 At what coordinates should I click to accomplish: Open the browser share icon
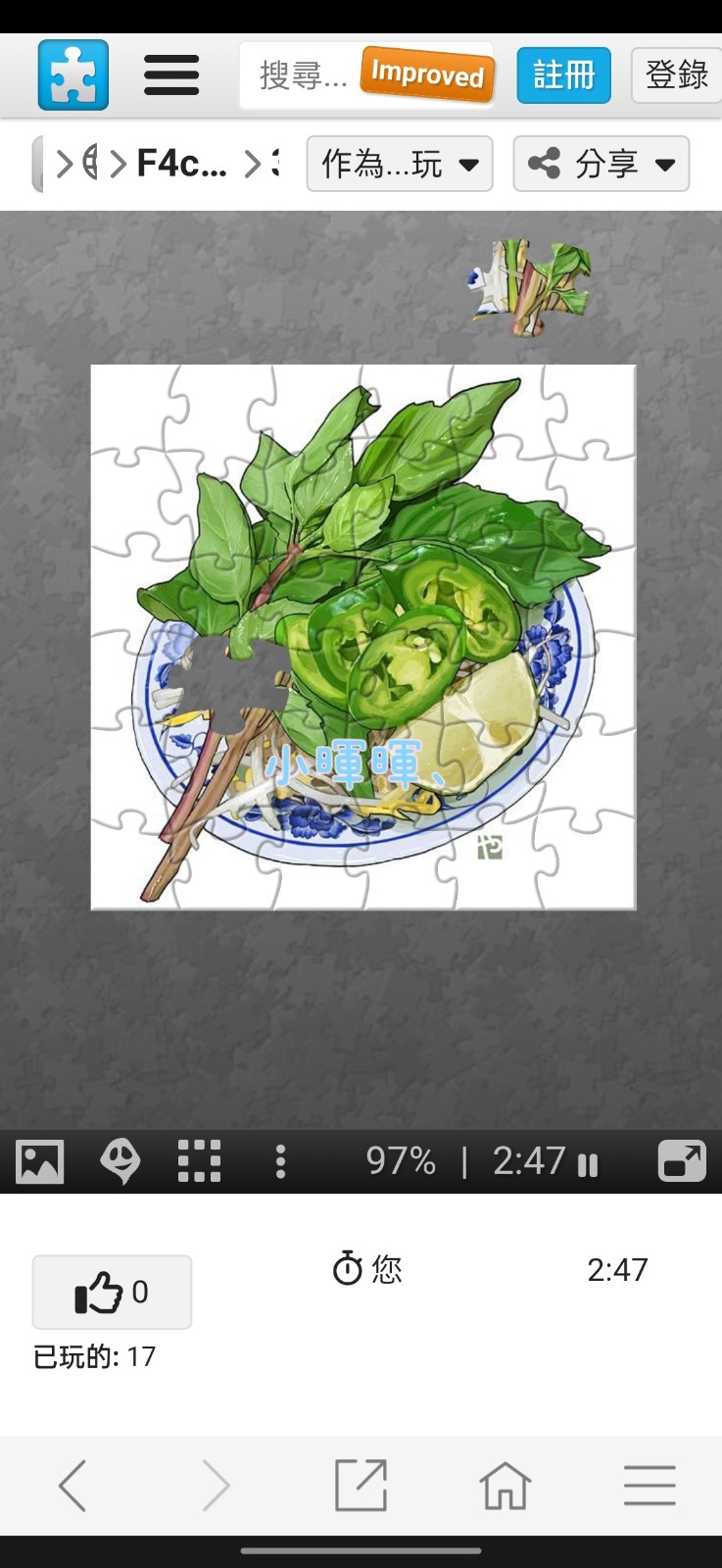click(x=361, y=1486)
